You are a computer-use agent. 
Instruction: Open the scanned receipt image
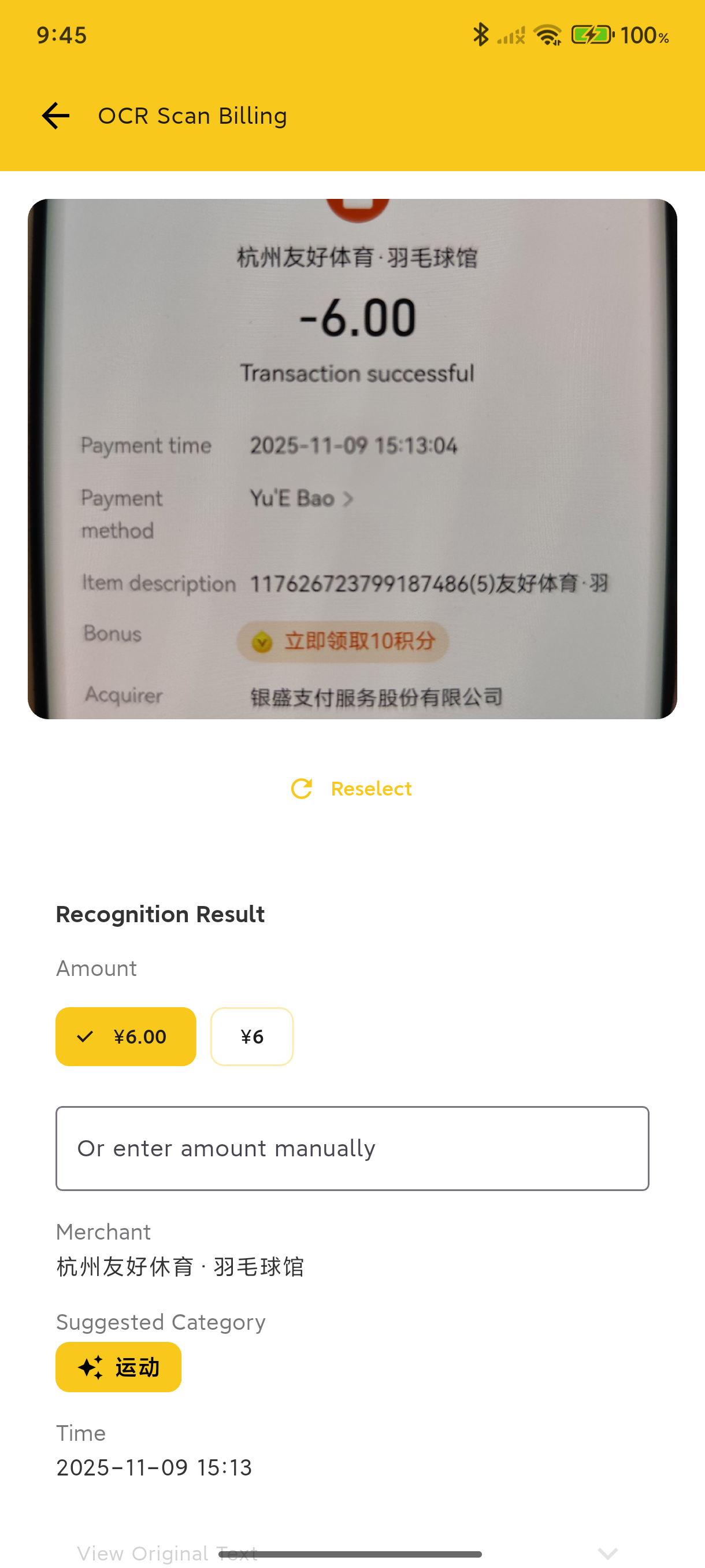[352, 458]
